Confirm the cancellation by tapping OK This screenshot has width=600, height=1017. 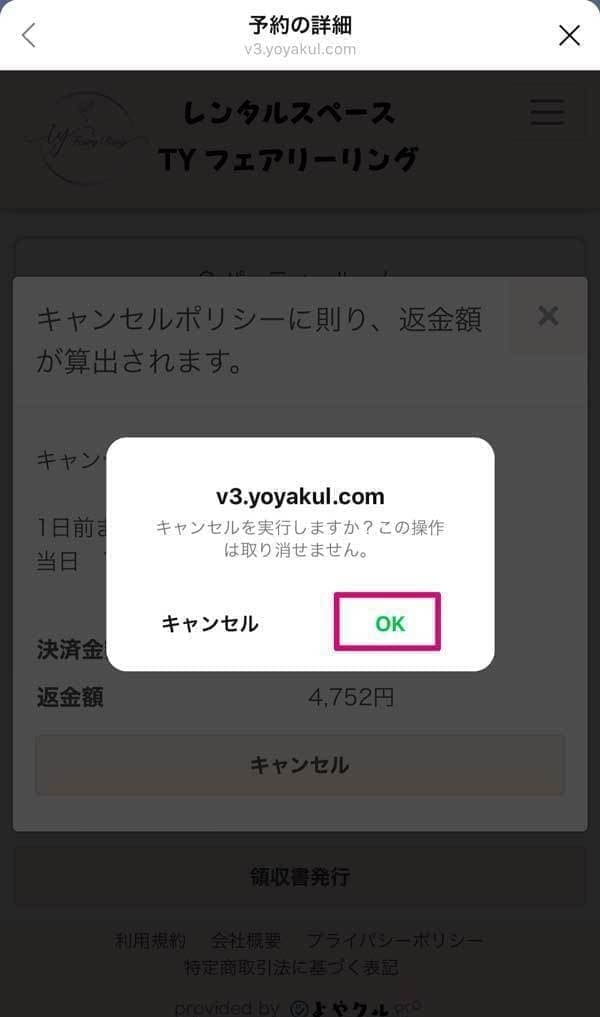[x=388, y=623]
